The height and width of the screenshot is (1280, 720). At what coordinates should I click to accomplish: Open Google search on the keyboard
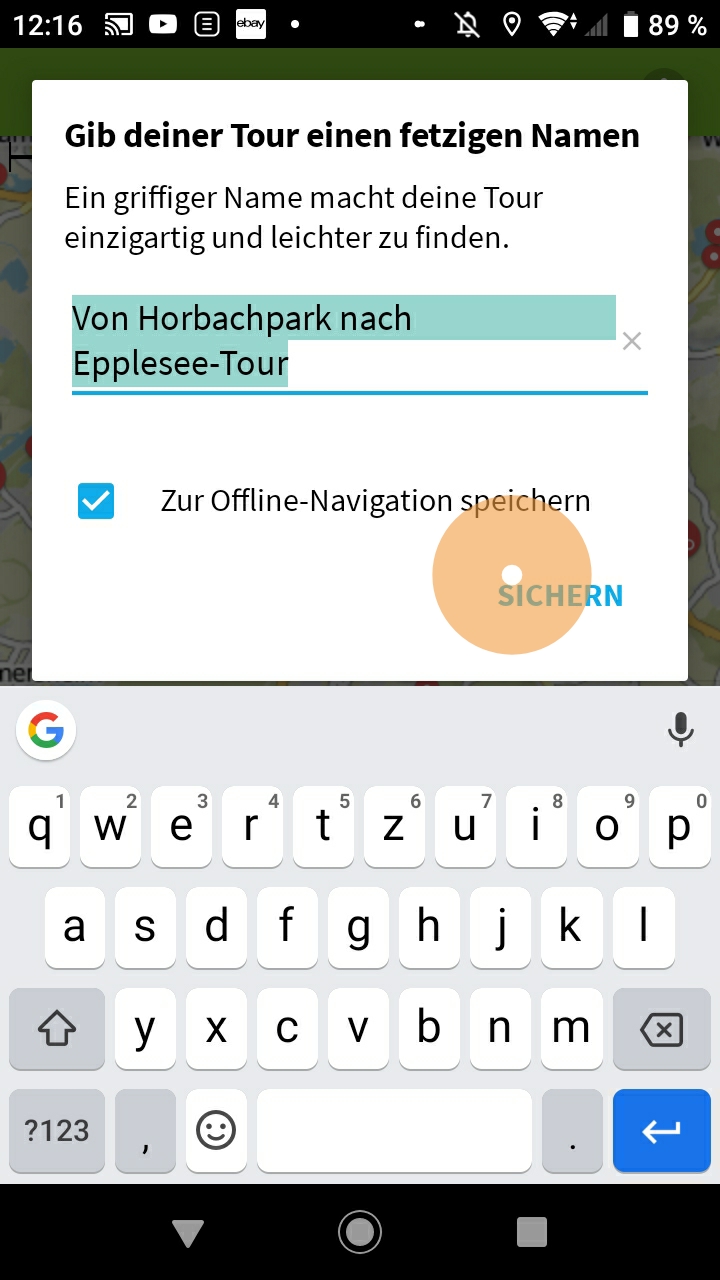point(46,731)
